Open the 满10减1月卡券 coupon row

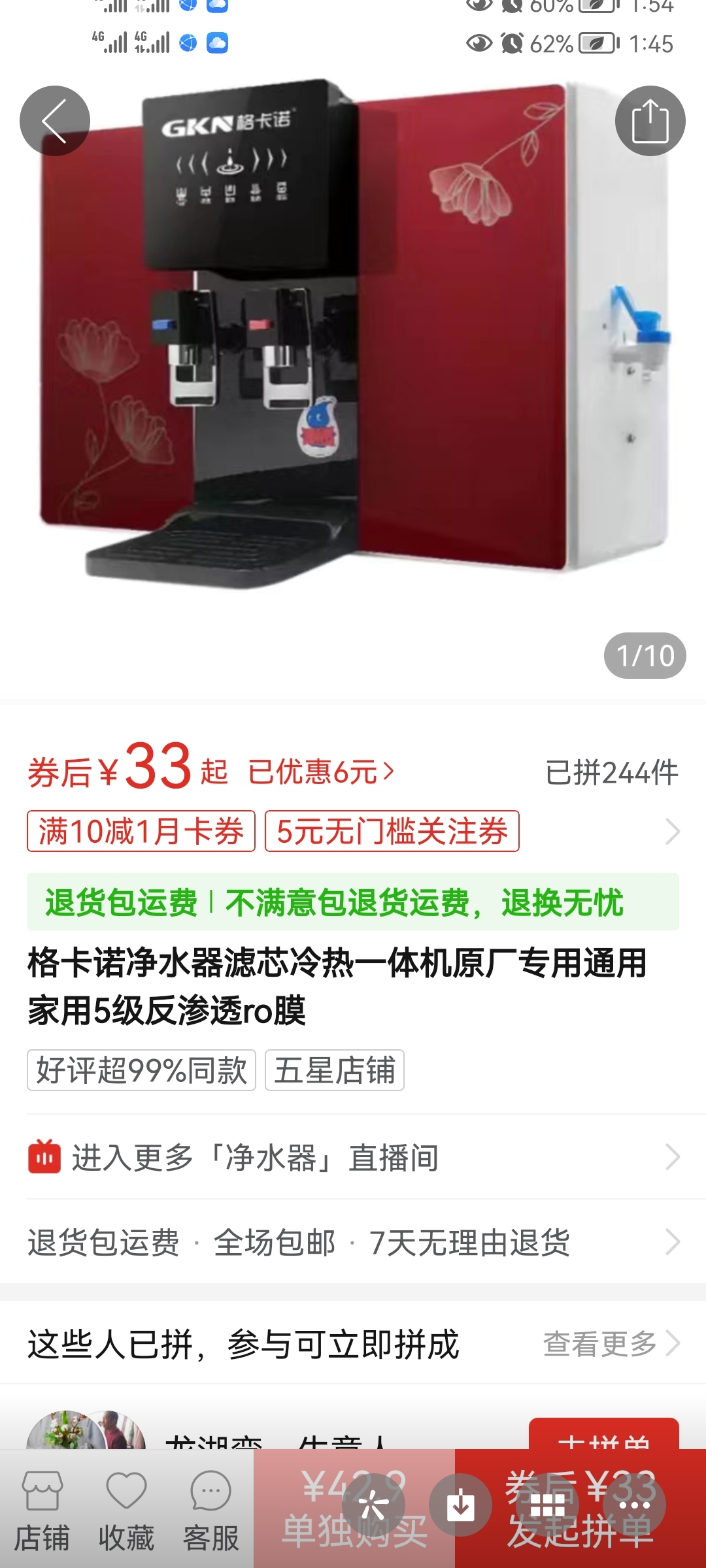353,831
